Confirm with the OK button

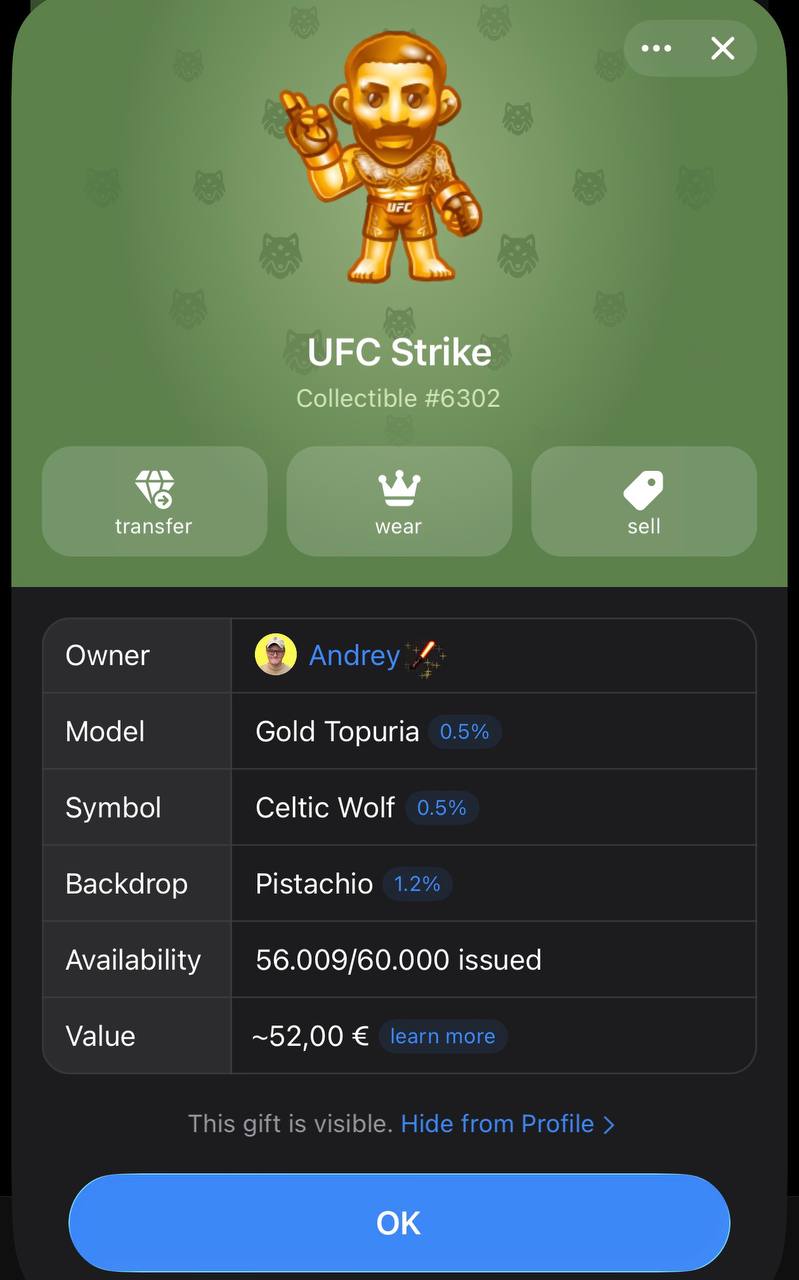(x=399, y=1223)
